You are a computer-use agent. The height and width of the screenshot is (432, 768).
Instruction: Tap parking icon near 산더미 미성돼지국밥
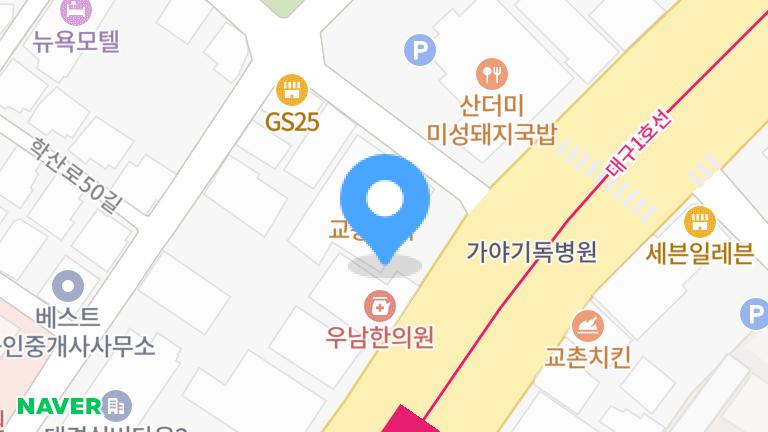pos(419,49)
